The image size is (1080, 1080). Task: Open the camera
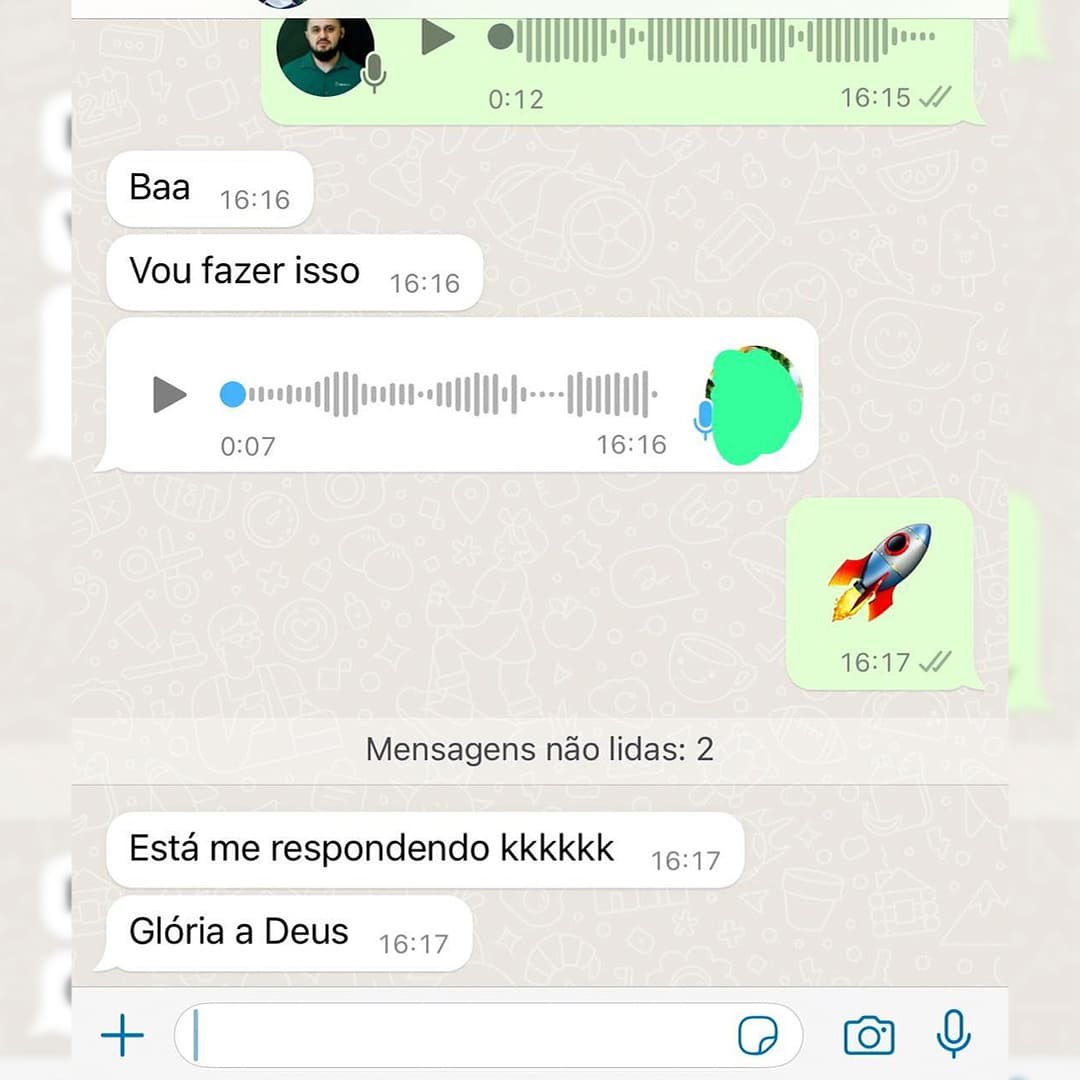(x=869, y=1035)
